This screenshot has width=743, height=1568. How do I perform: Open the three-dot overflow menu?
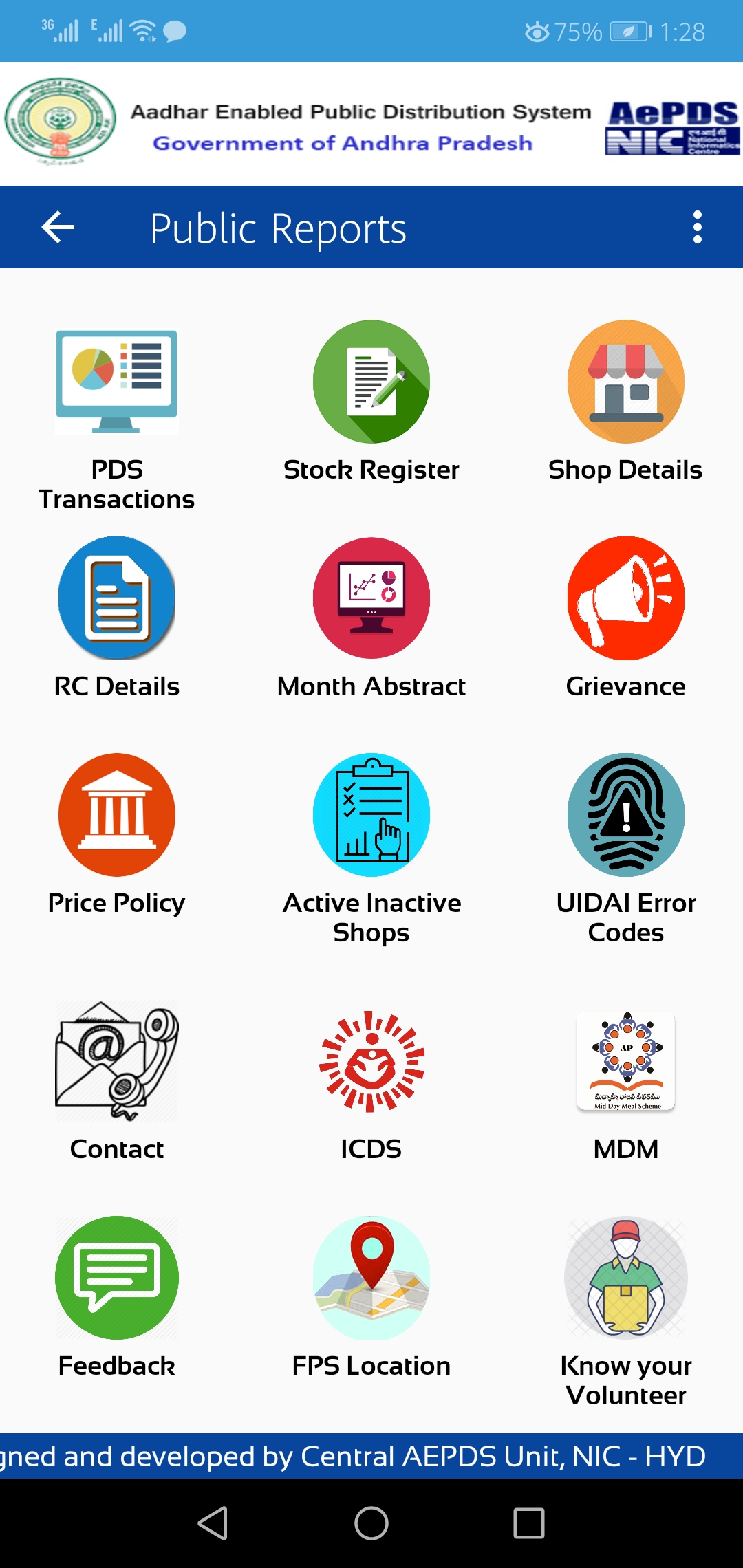coord(697,228)
